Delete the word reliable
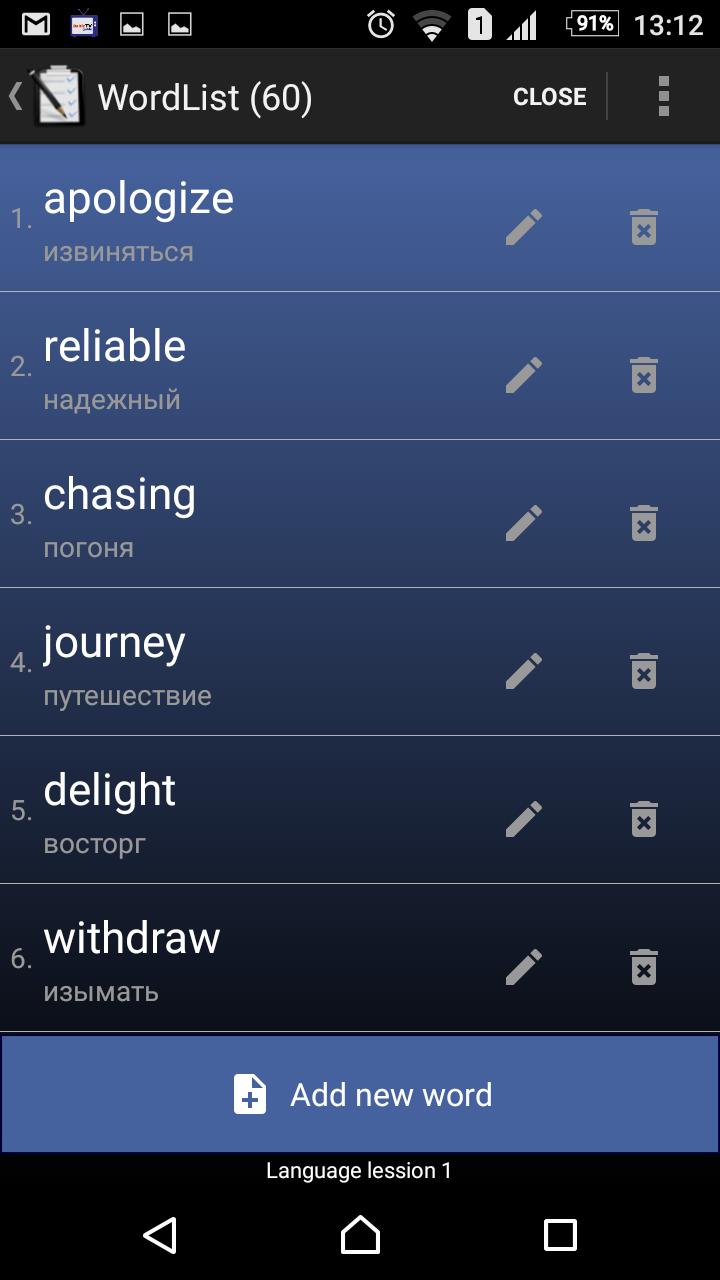The image size is (720, 1280). tap(644, 375)
